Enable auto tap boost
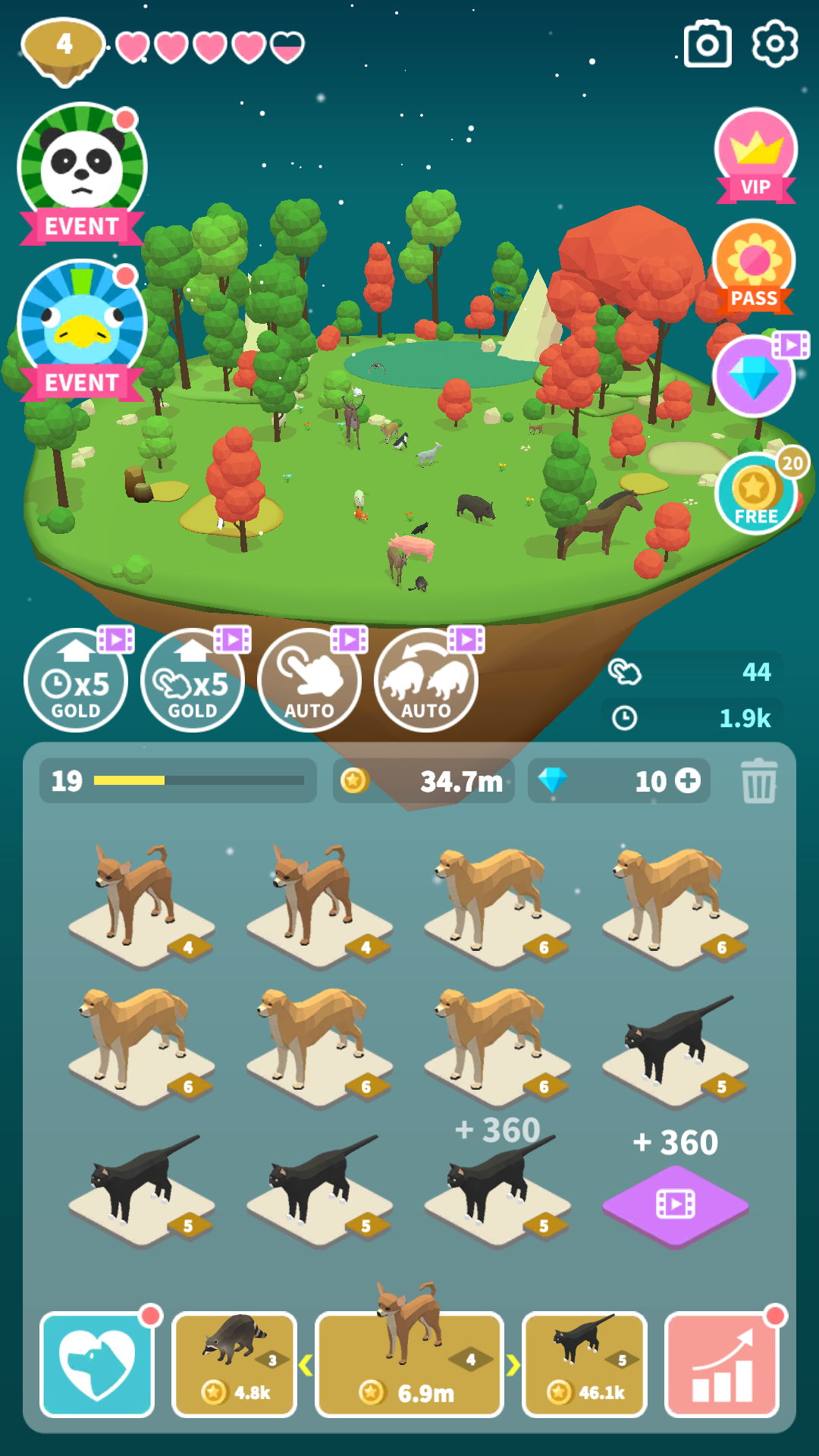819x1456 pixels. click(x=309, y=680)
